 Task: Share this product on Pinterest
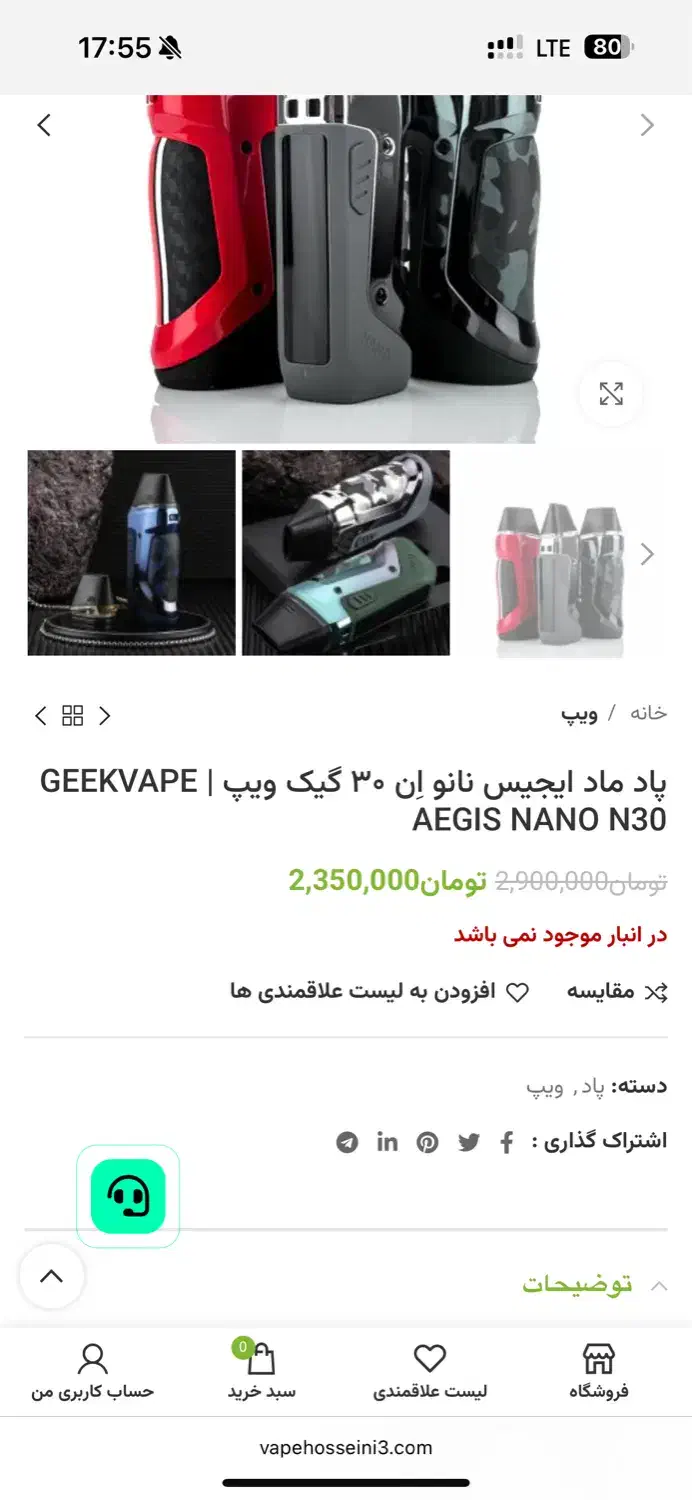coord(428,1142)
